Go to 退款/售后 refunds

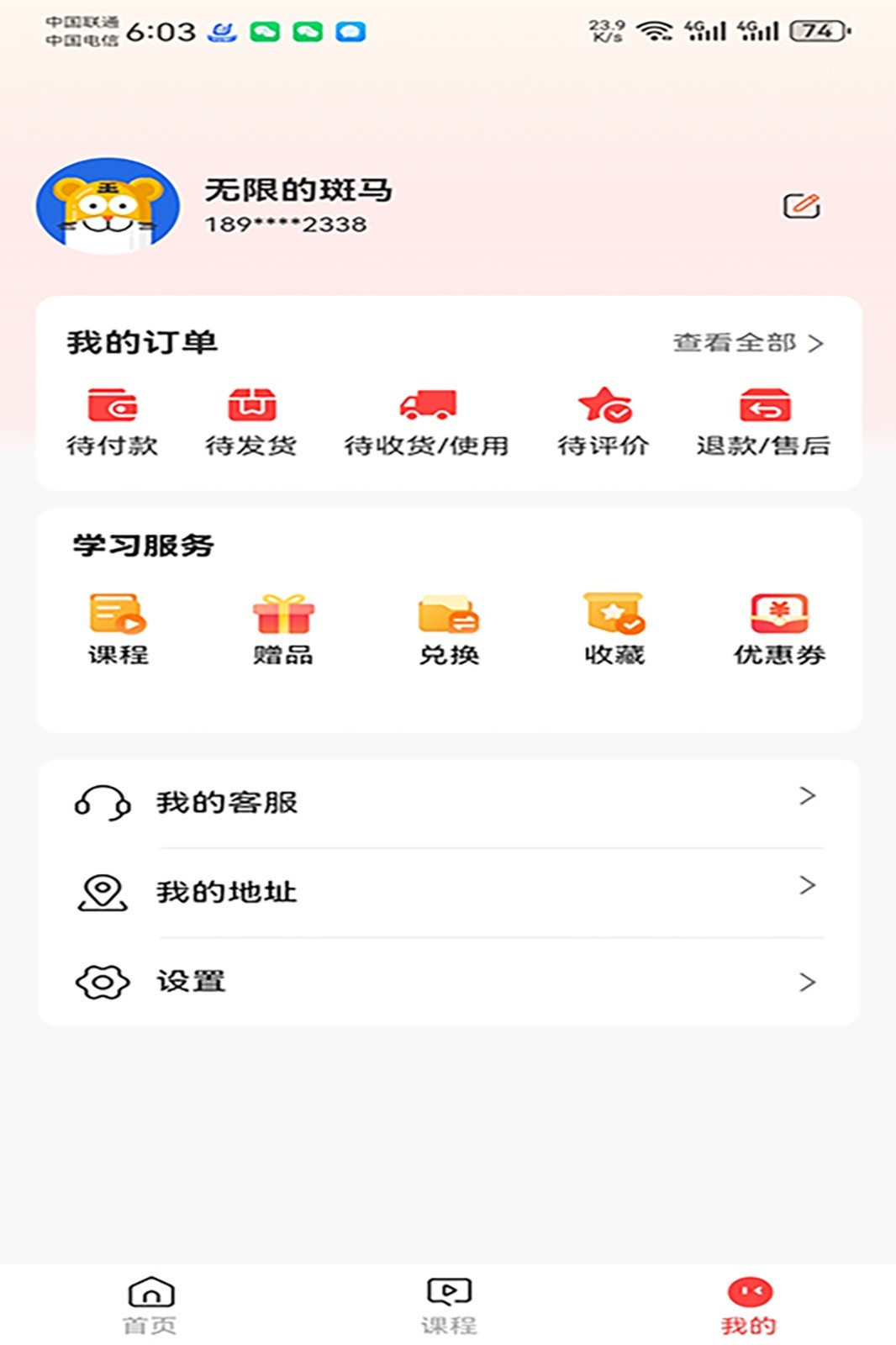click(x=763, y=422)
